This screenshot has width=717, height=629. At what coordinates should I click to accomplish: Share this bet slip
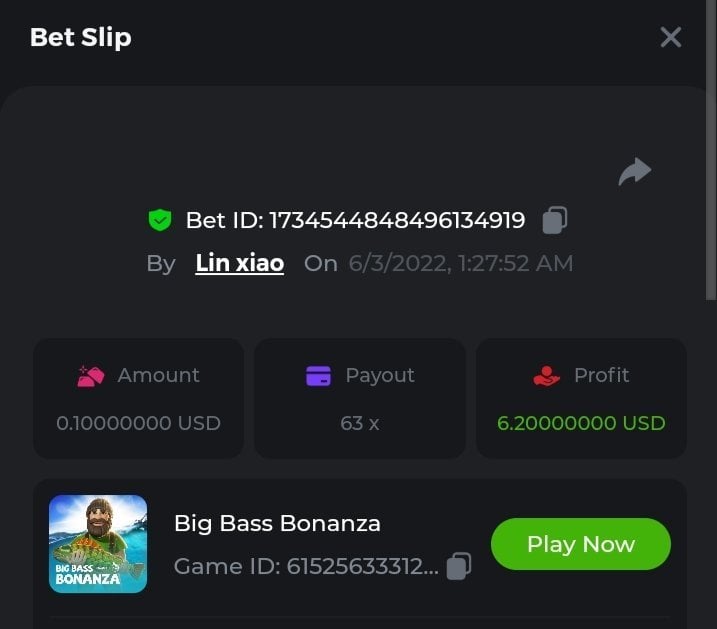point(634,172)
